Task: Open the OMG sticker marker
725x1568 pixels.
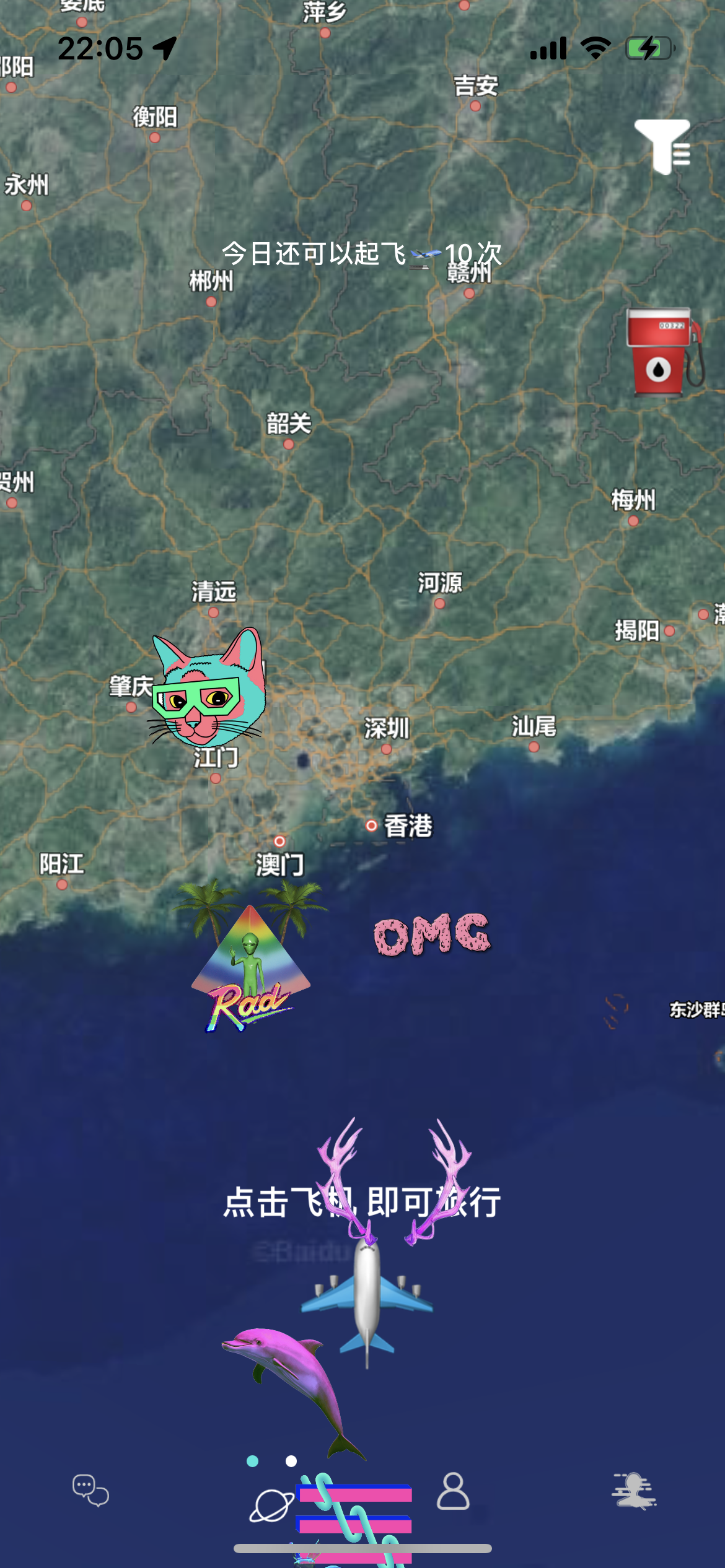Action: 433,935
